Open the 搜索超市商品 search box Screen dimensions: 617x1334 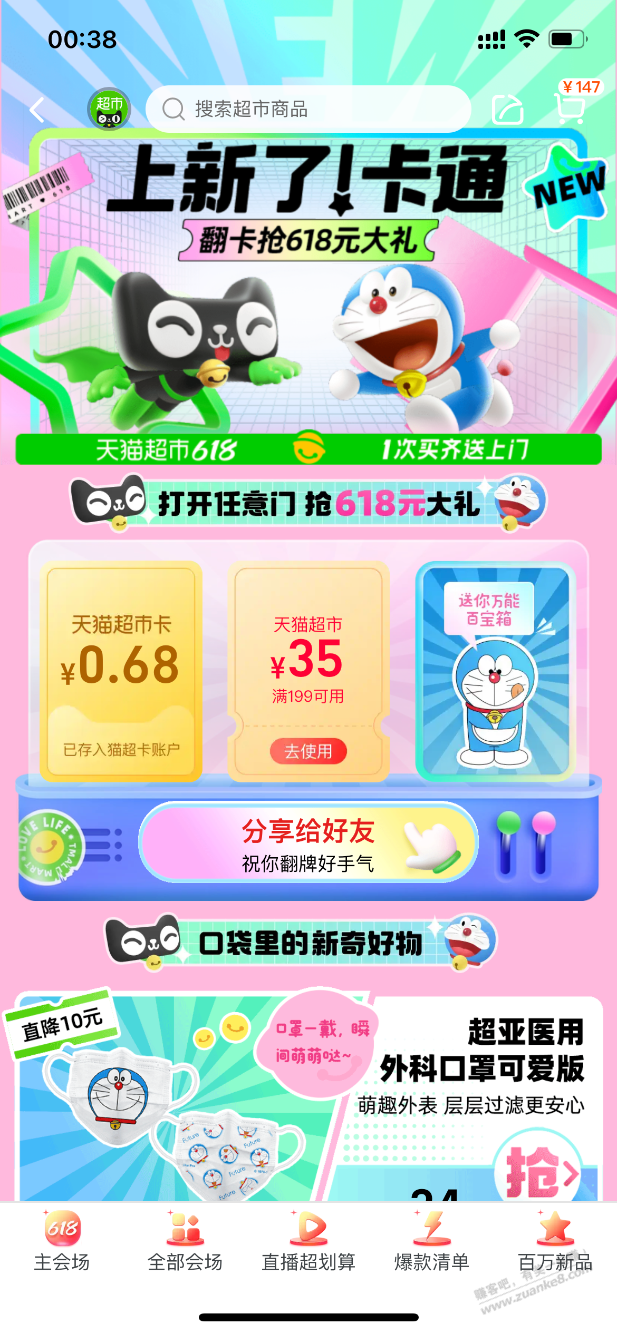coord(308,109)
